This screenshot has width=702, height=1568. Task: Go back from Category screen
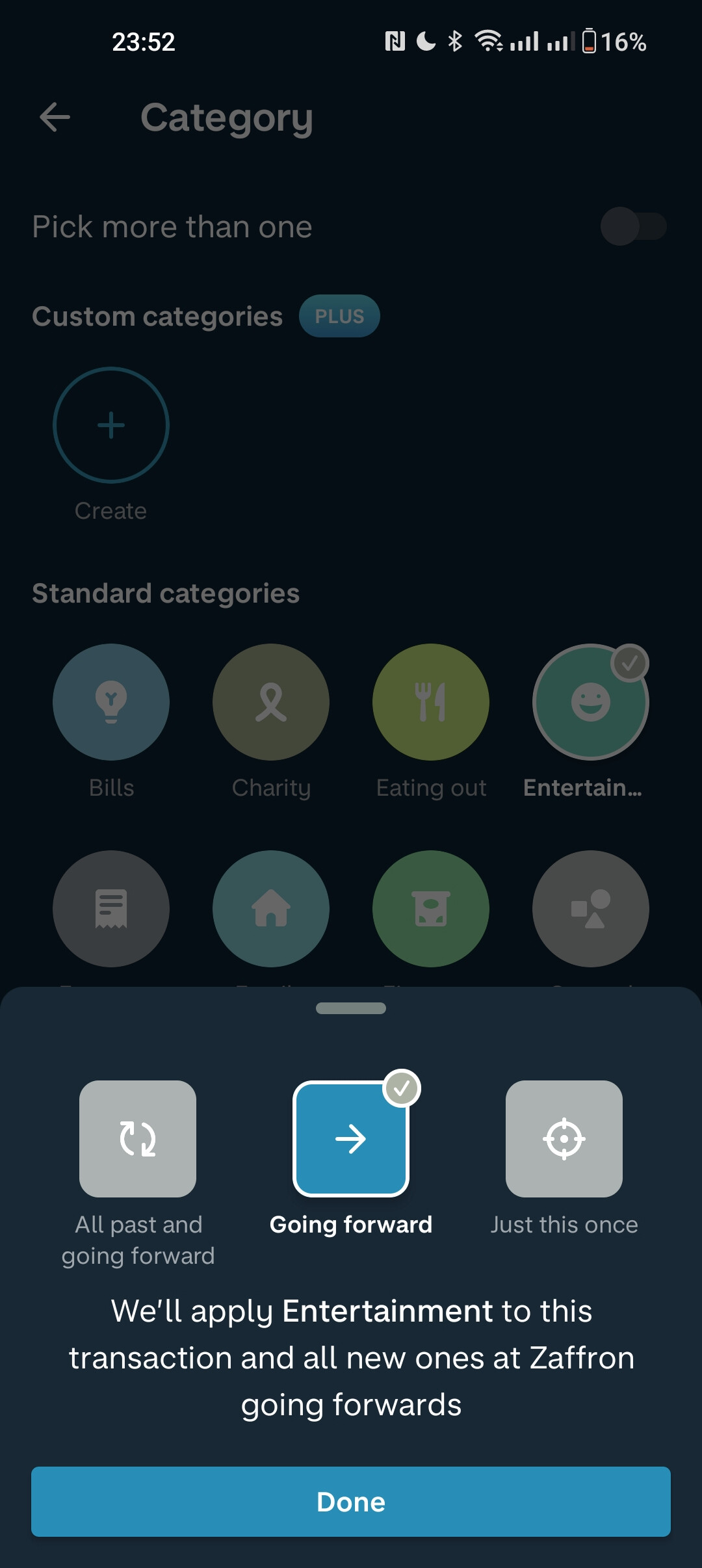(x=55, y=118)
